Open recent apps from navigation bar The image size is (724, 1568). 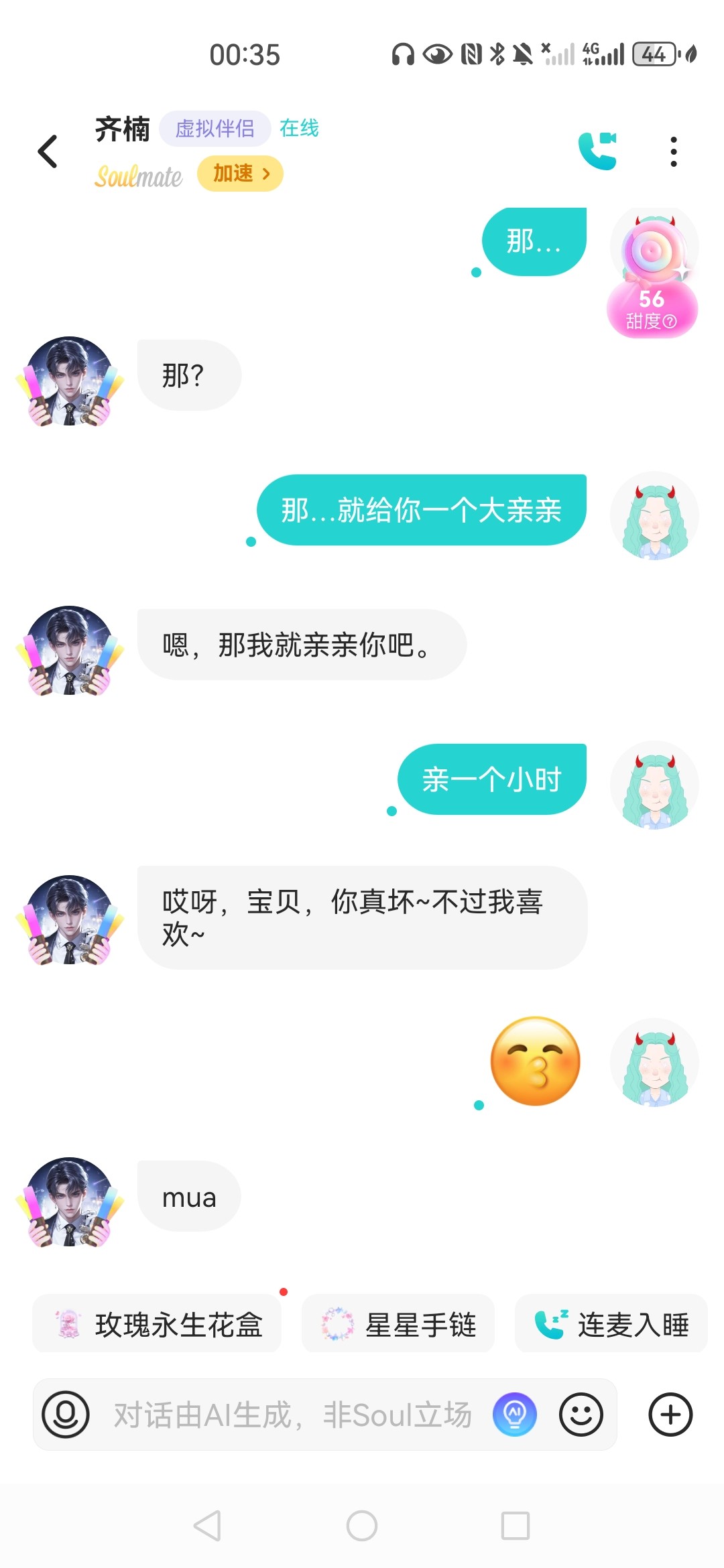point(516,1526)
